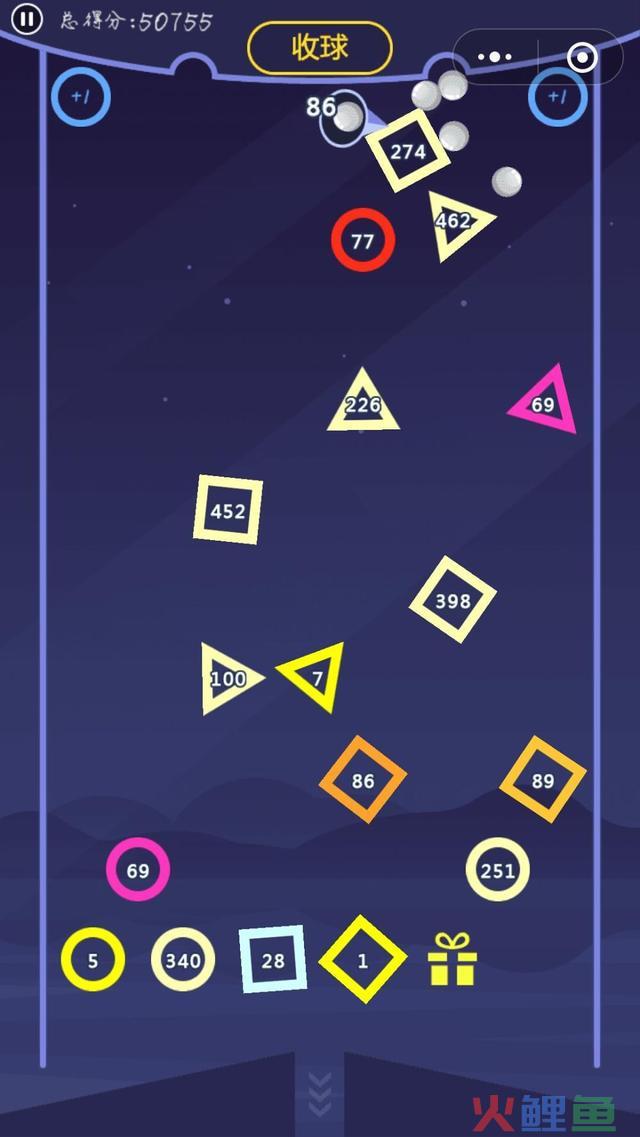640x1137 pixels.
Task: Pause the game
Action: pyautogui.click(x=28, y=19)
